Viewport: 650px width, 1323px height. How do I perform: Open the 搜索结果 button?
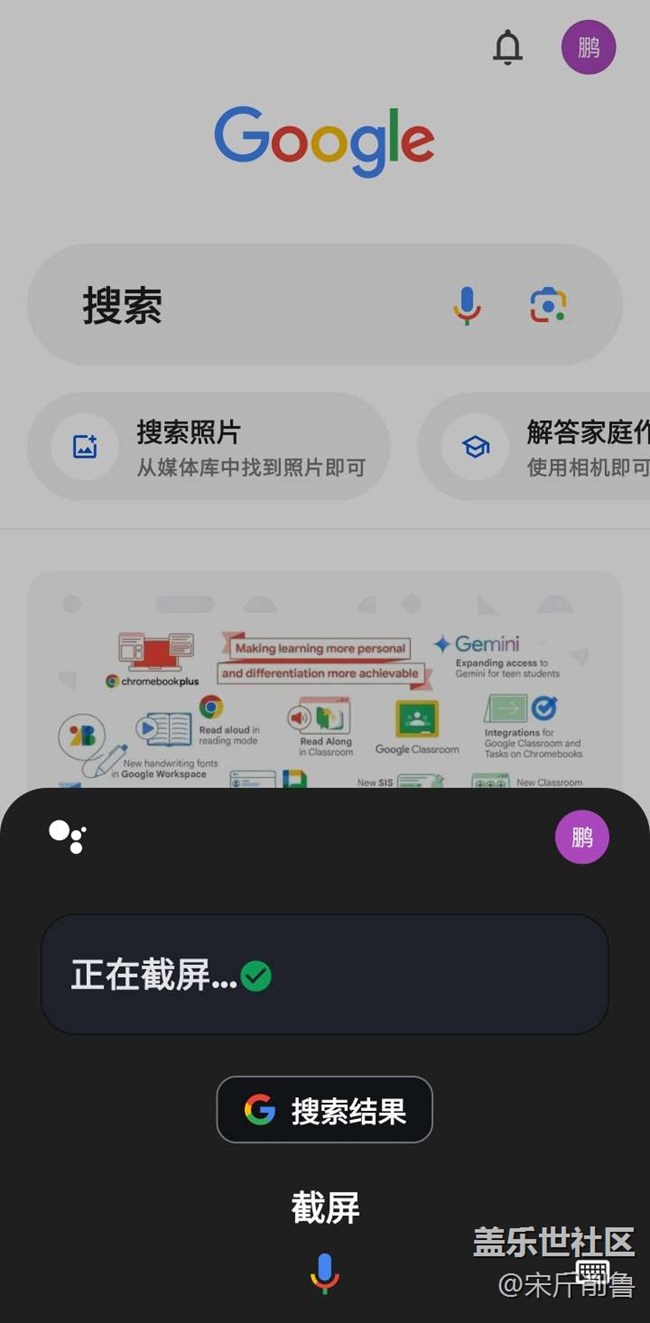(x=324, y=1110)
